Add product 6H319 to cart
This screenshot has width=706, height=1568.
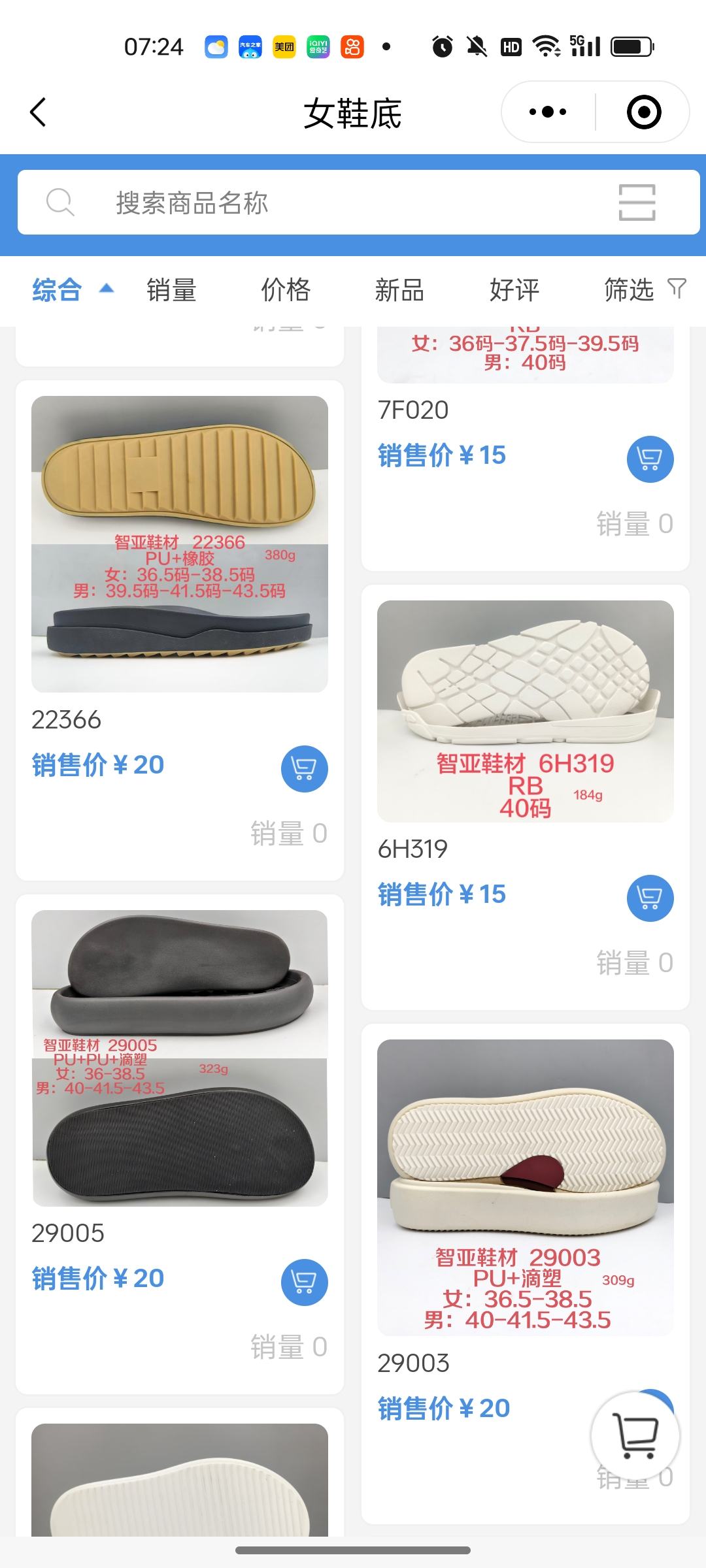(650, 898)
